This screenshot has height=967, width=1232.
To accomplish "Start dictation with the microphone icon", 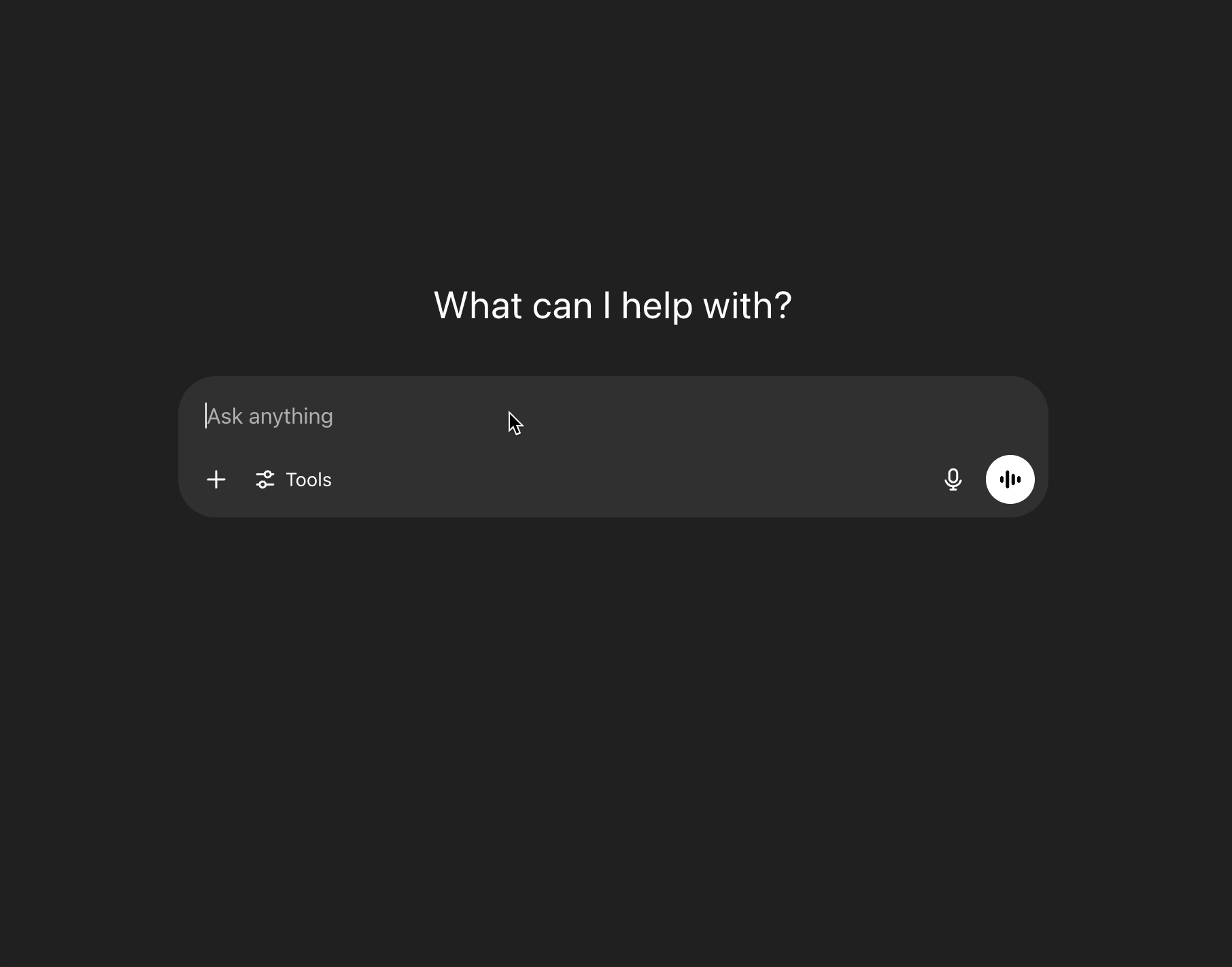I will point(953,479).
